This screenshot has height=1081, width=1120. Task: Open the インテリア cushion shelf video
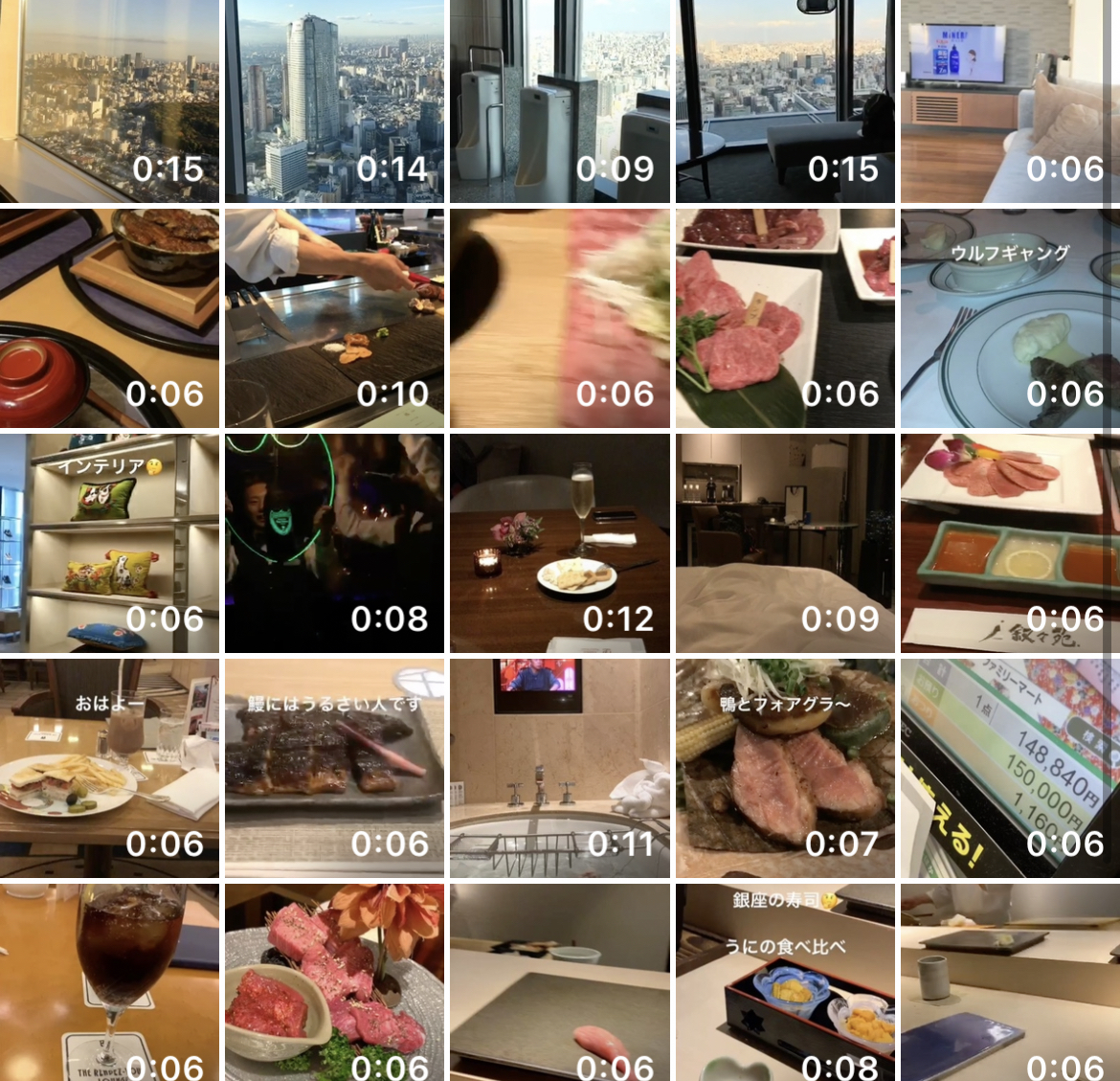pyautogui.click(x=110, y=543)
